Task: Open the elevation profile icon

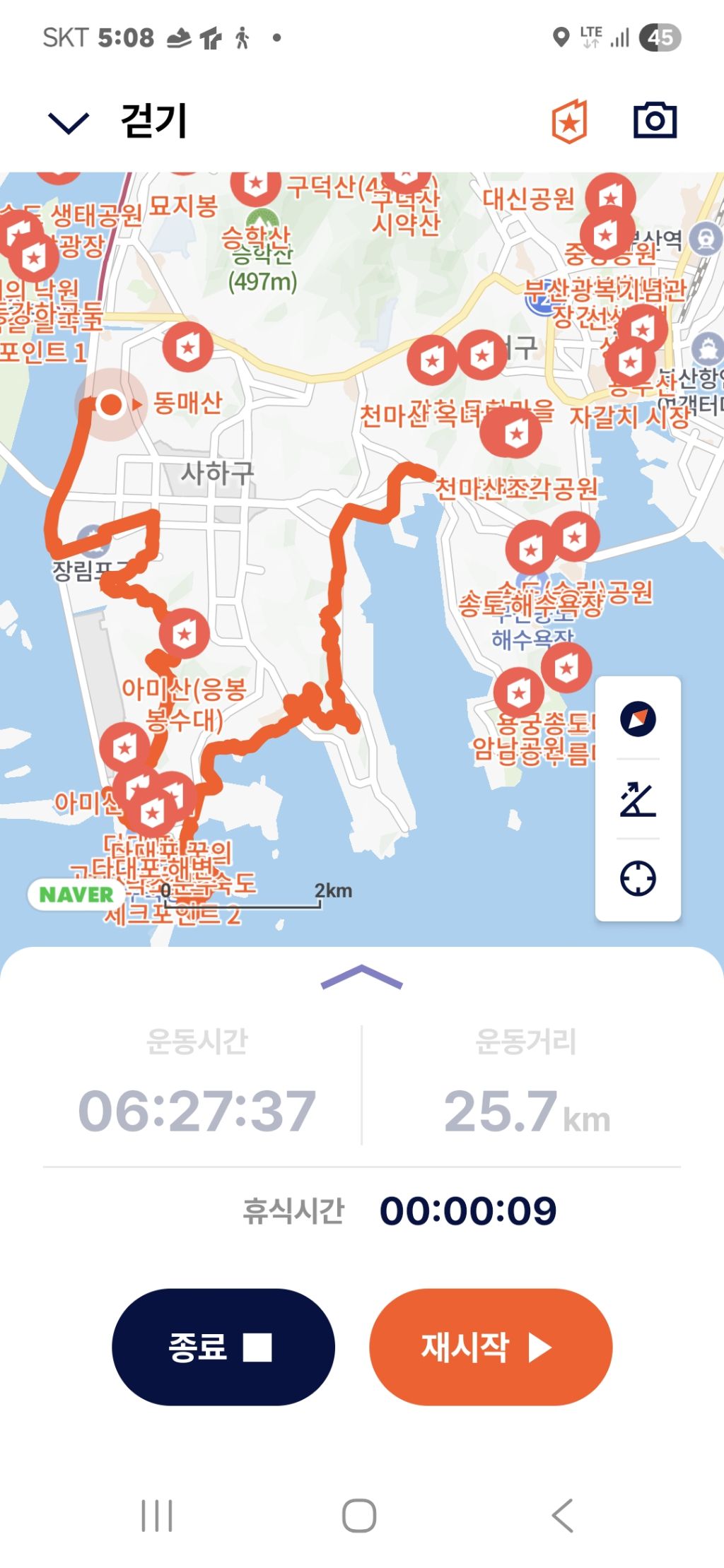Action: tap(638, 799)
